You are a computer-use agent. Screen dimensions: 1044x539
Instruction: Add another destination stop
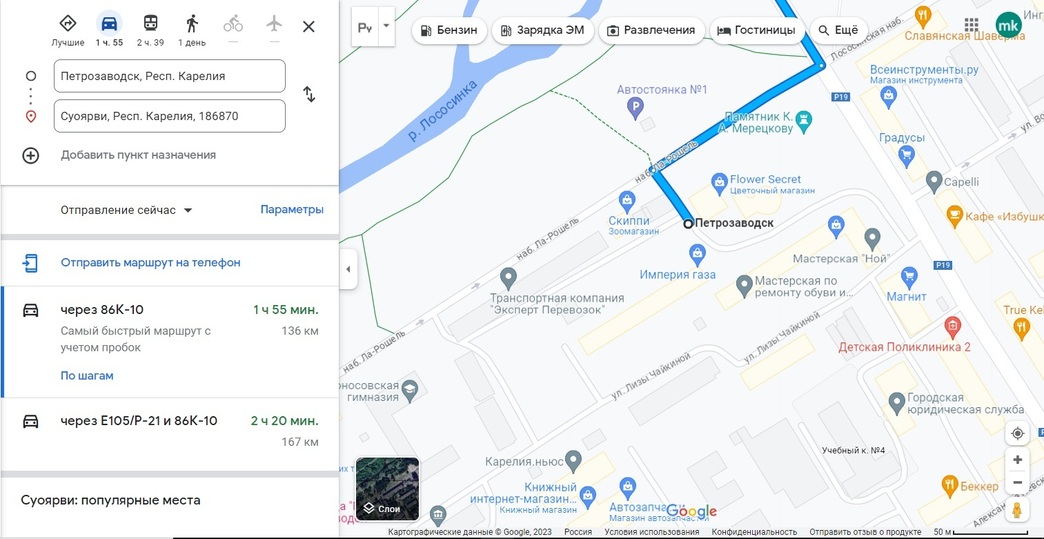coord(138,155)
